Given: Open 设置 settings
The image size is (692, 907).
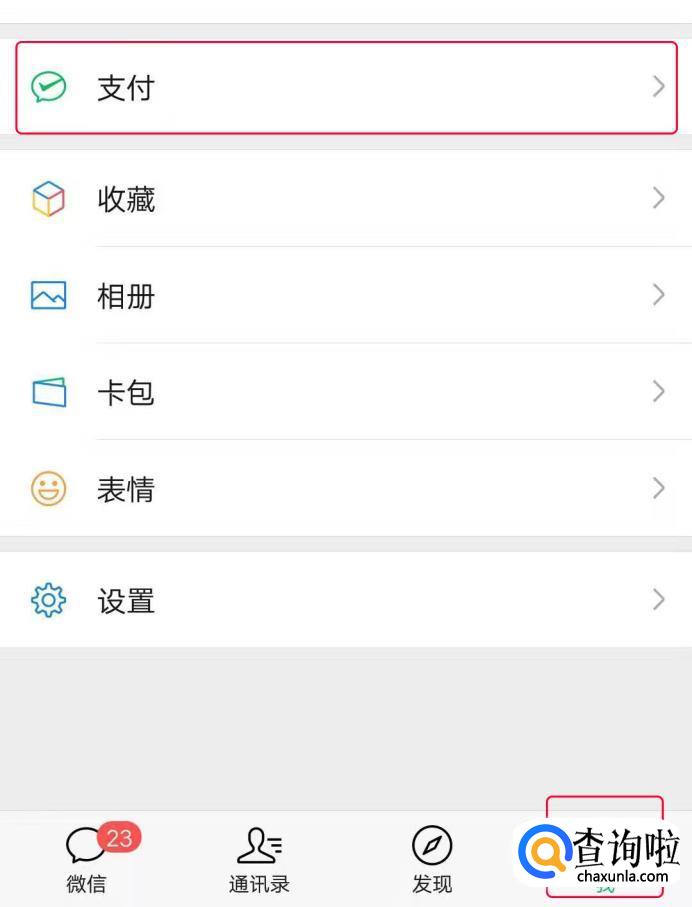Looking at the screenshot, I should click(x=346, y=601).
